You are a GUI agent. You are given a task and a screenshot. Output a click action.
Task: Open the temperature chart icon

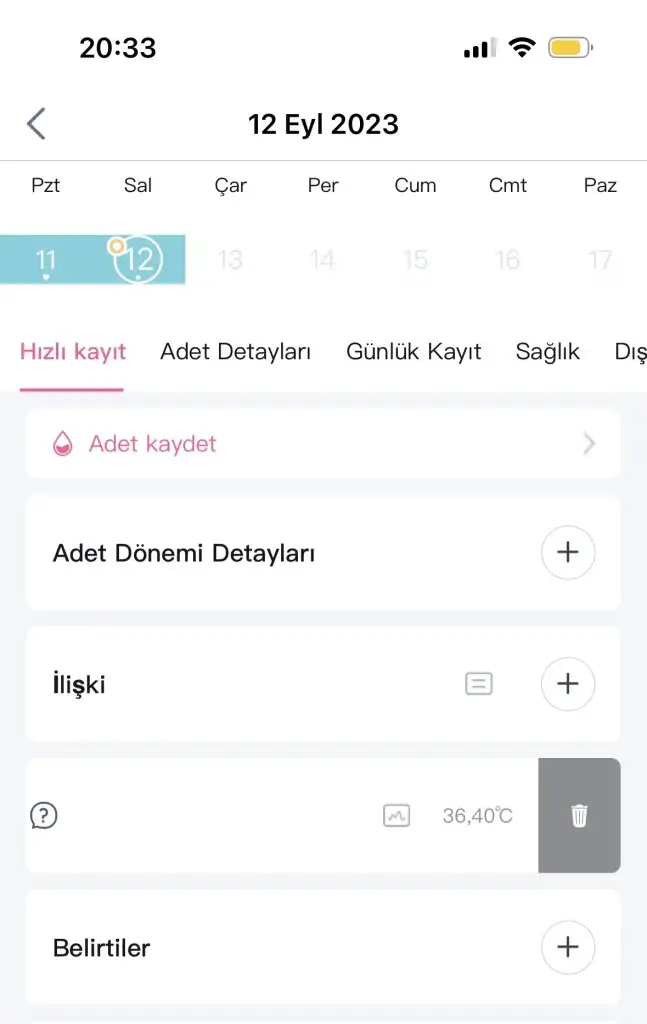point(397,816)
